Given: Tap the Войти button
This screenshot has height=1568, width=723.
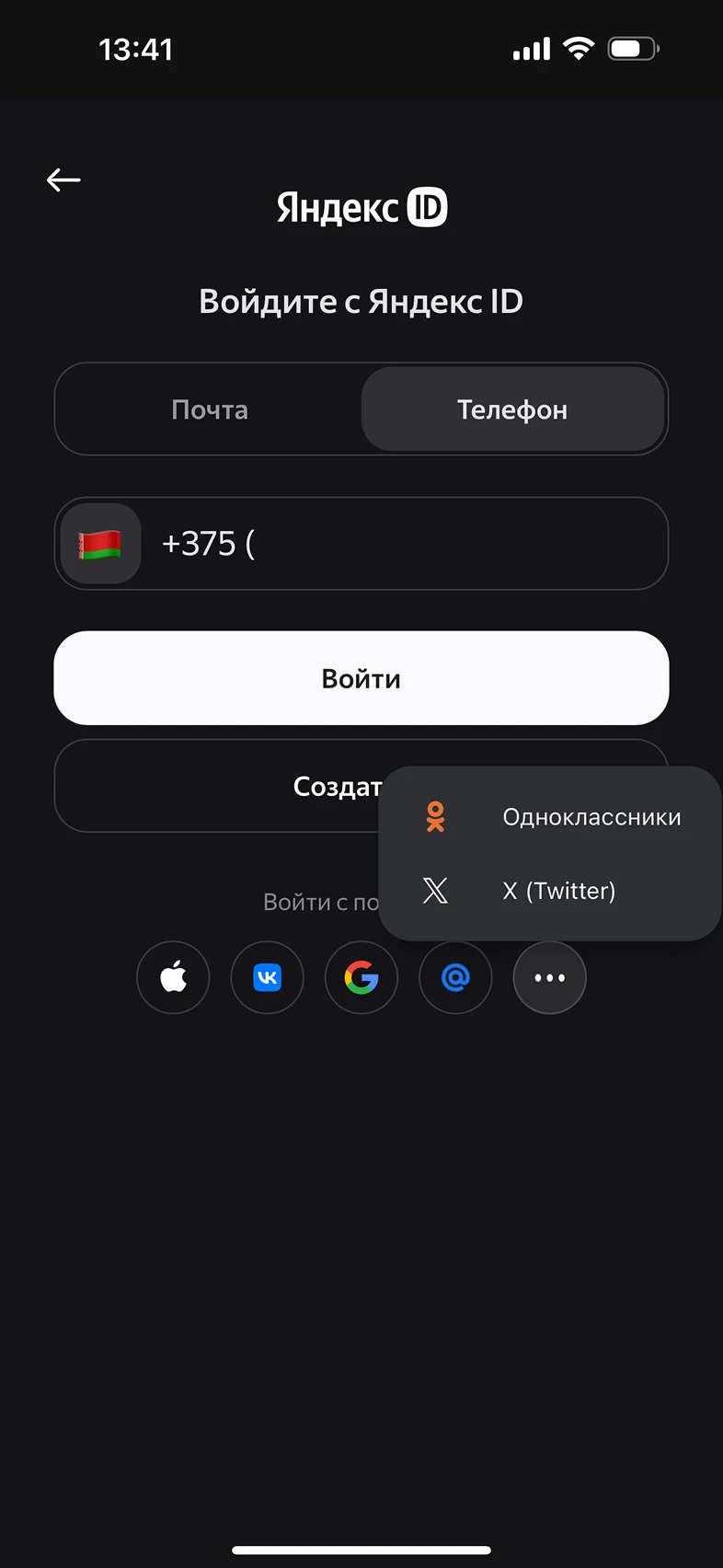Looking at the screenshot, I should pyautogui.click(x=361, y=678).
